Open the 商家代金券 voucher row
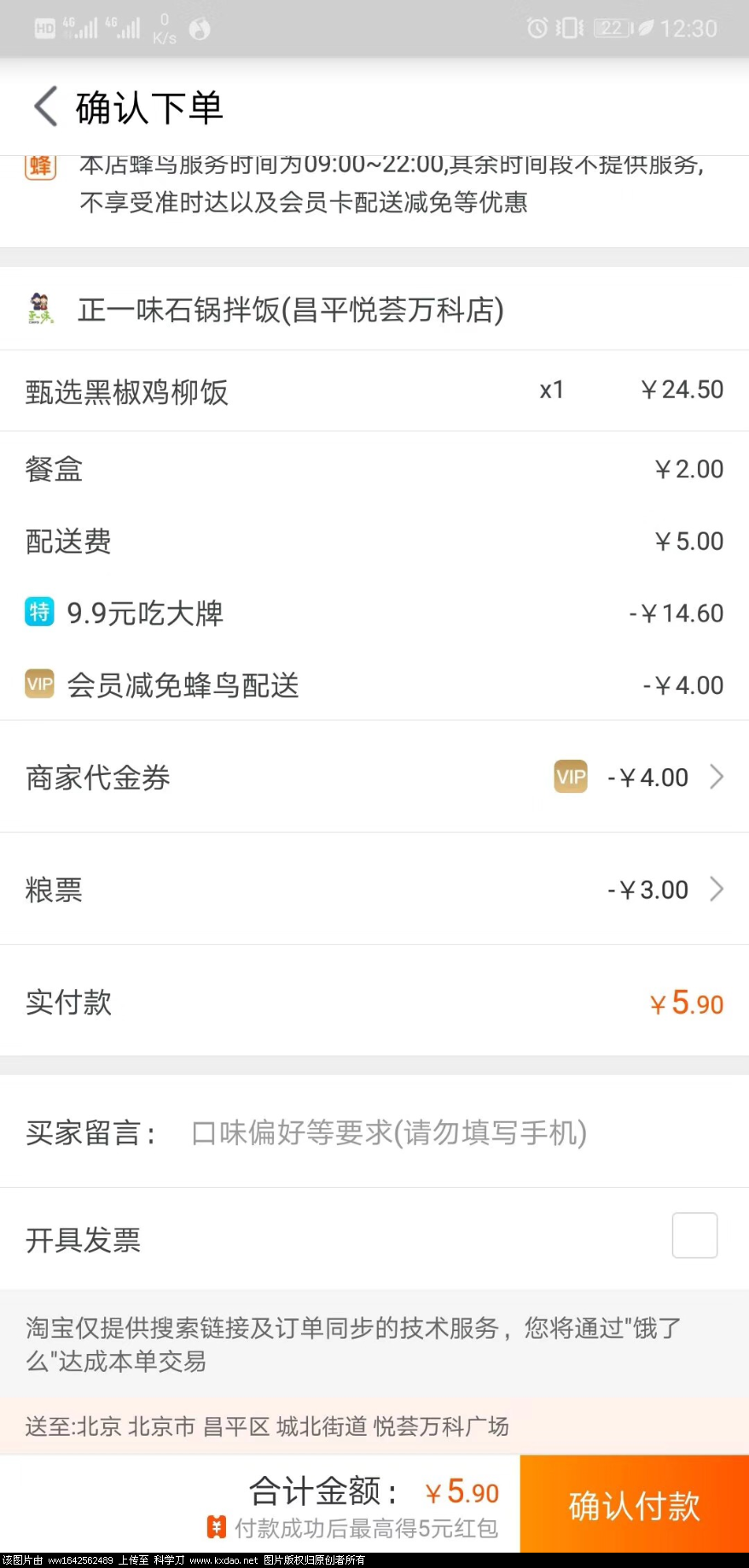This screenshot has height=1568, width=749. point(374,778)
